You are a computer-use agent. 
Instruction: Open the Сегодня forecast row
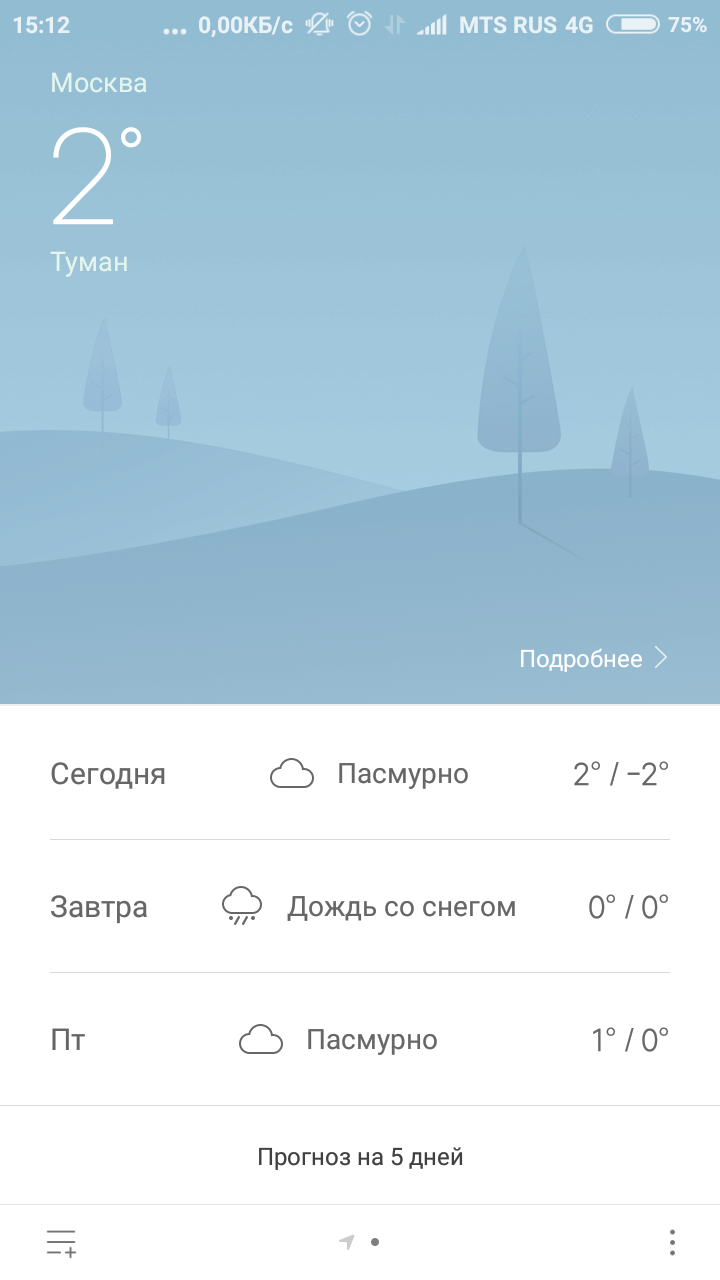pos(360,774)
